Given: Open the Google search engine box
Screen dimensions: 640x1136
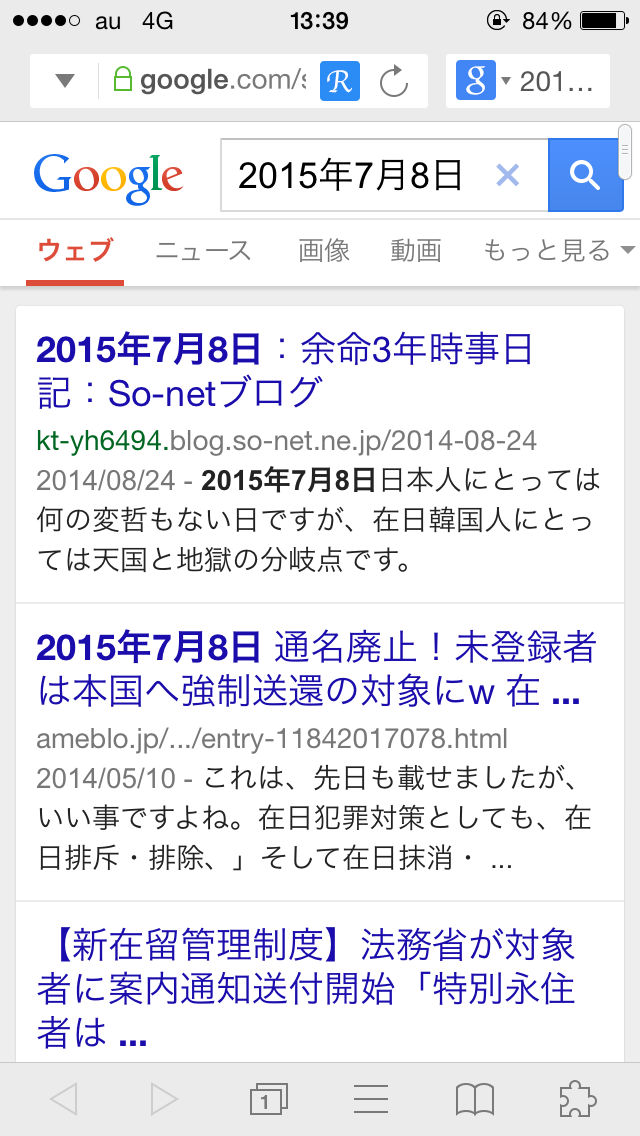Looking at the screenshot, I should [x=527, y=80].
